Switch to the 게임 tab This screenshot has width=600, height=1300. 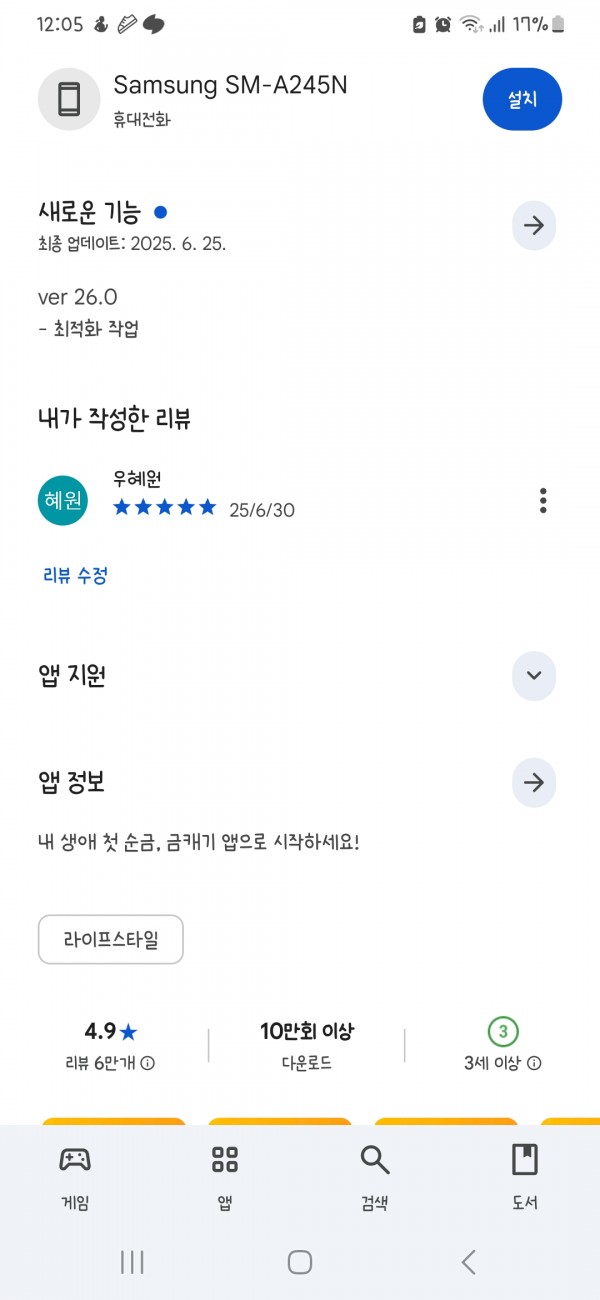pyautogui.click(x=75, y=1178)
